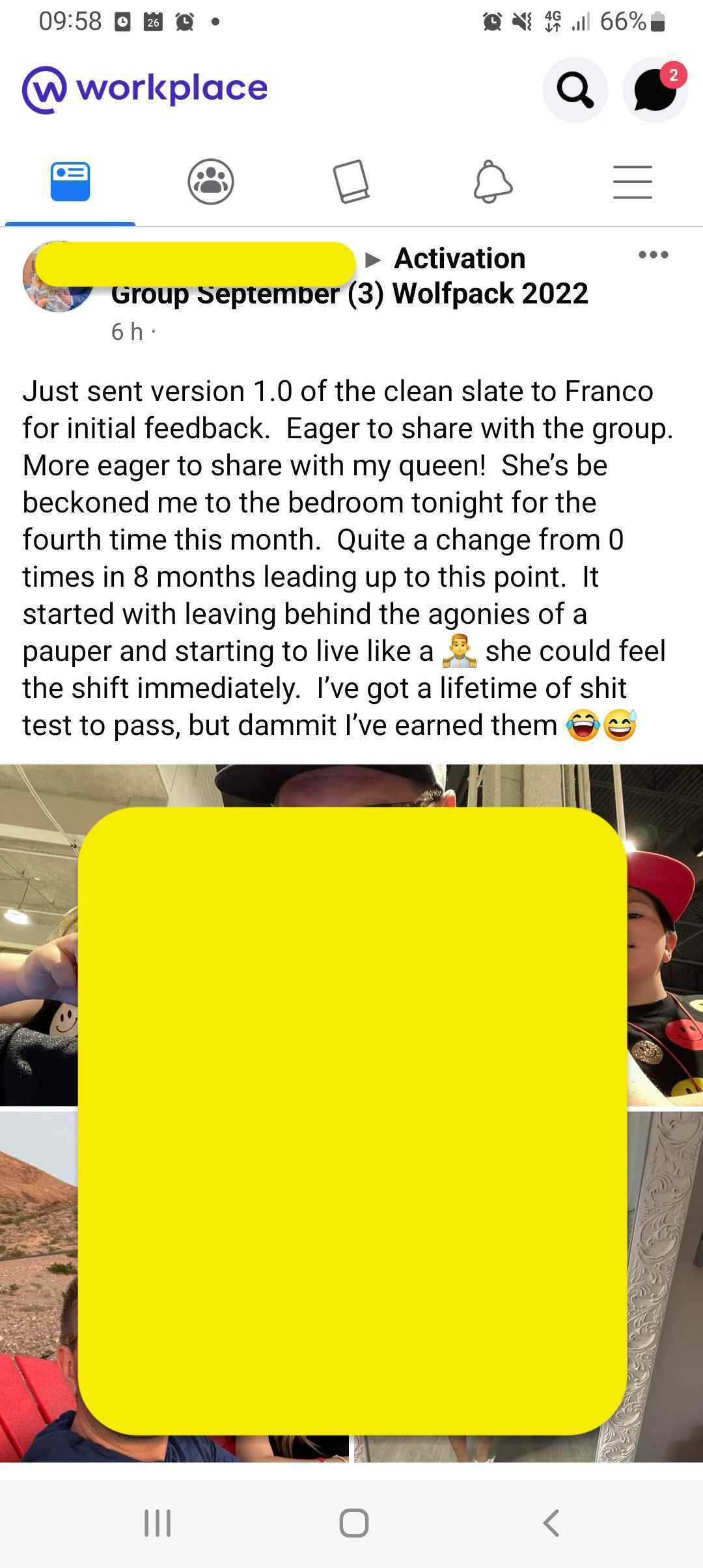Open the post's three-dot options menu
This screenshot has width=703, height=1568.
click(x=653, y=255)
